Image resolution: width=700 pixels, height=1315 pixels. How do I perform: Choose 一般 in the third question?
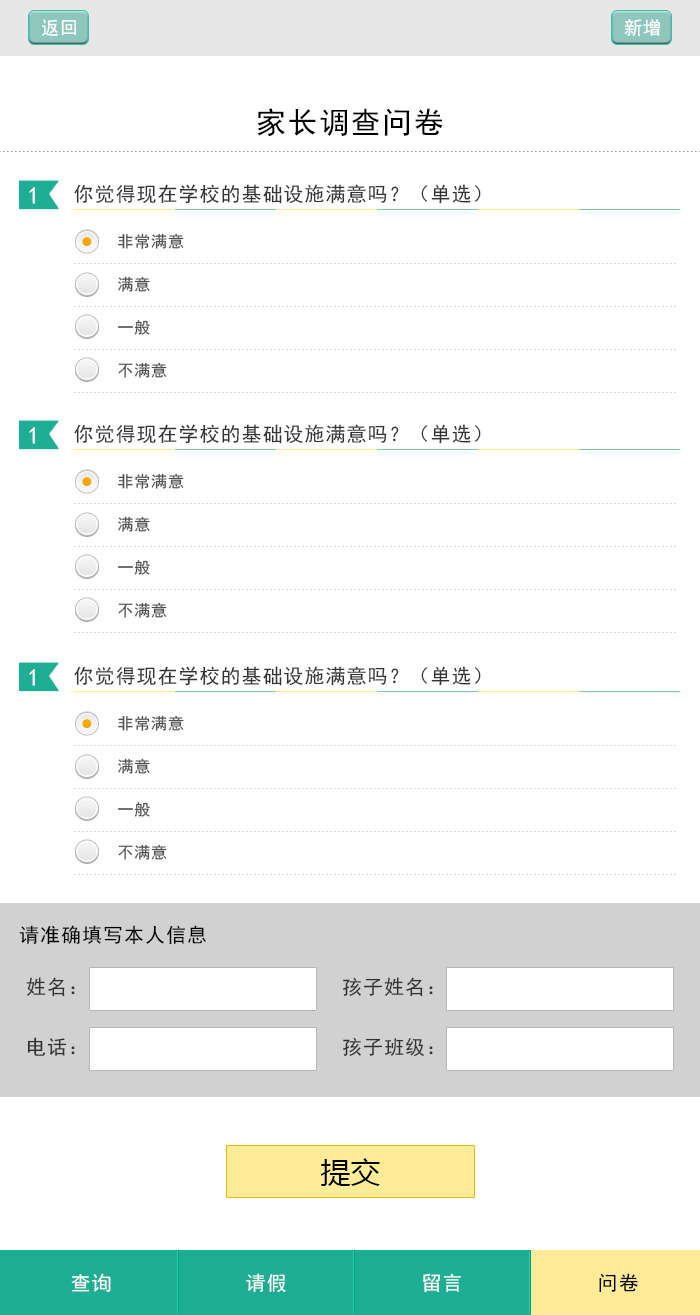pos(87,809)
